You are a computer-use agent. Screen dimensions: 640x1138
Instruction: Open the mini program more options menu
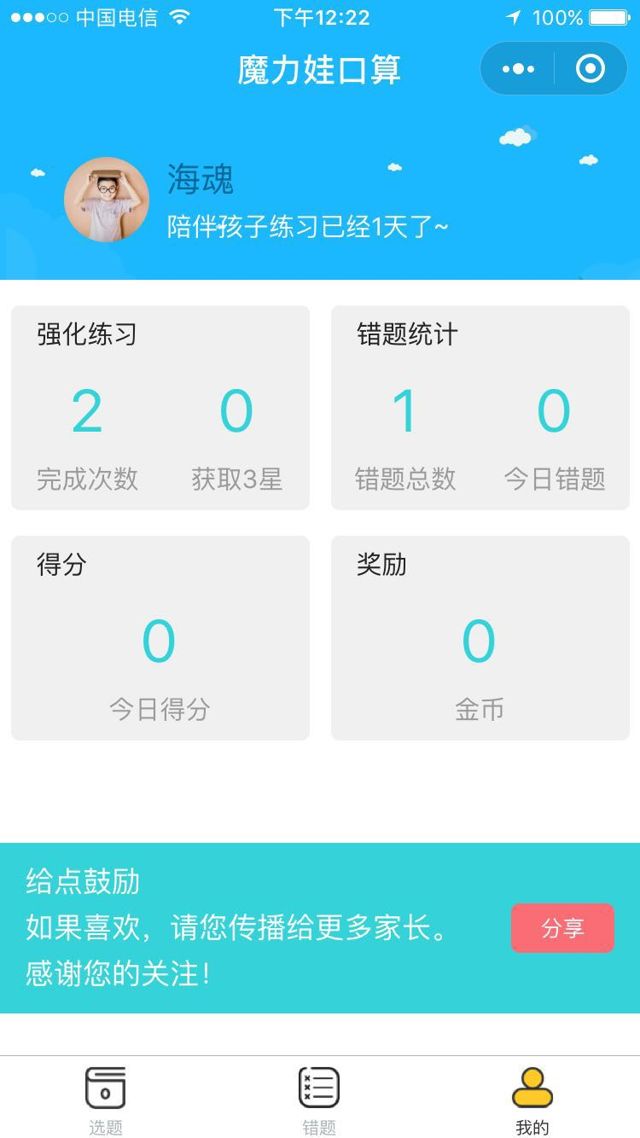tap(518, 69)
